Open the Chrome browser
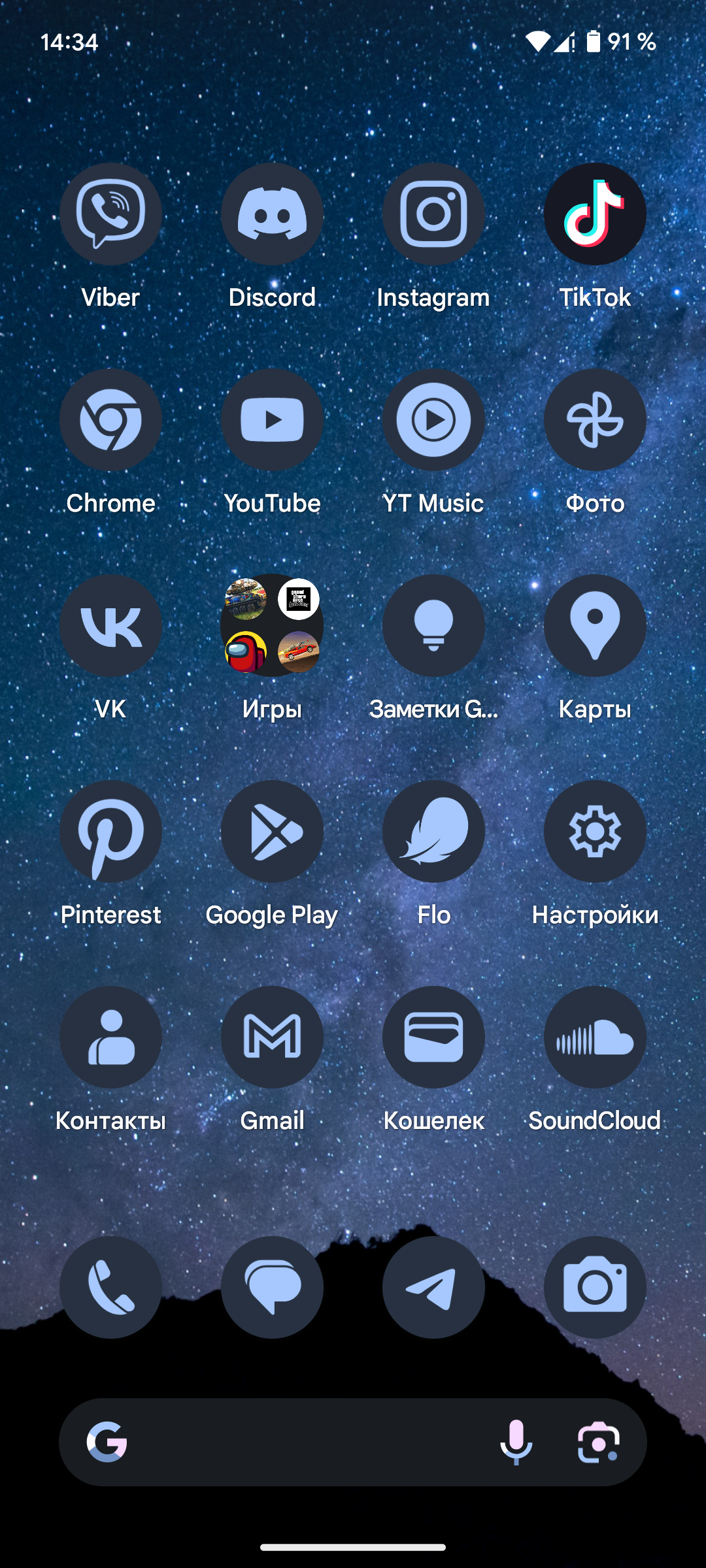The width and height of the screenshot is (706, 1568). 110,419
